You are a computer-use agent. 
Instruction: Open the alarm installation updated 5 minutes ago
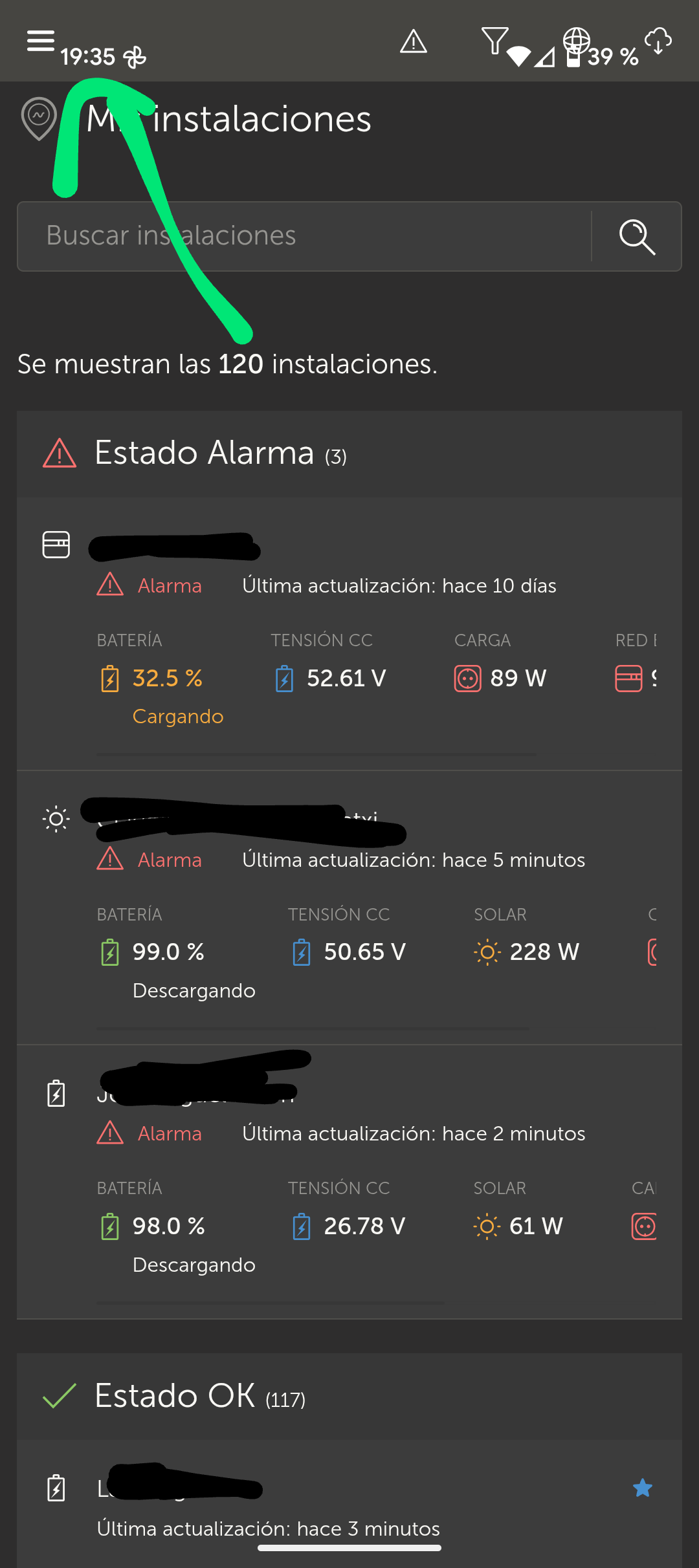(349, 906)
